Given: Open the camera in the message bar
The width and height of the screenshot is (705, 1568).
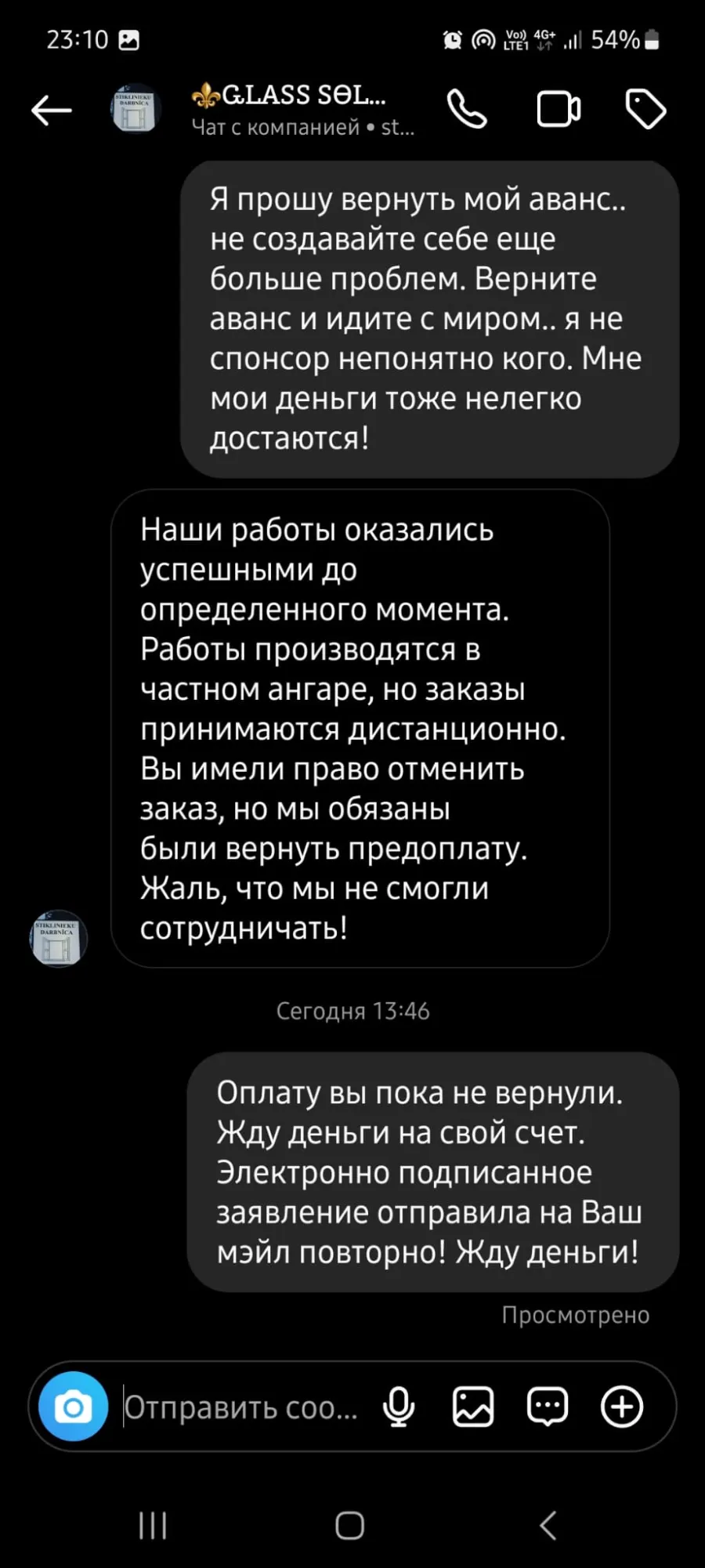Looking at the screenshot, I should point(74,1407).
